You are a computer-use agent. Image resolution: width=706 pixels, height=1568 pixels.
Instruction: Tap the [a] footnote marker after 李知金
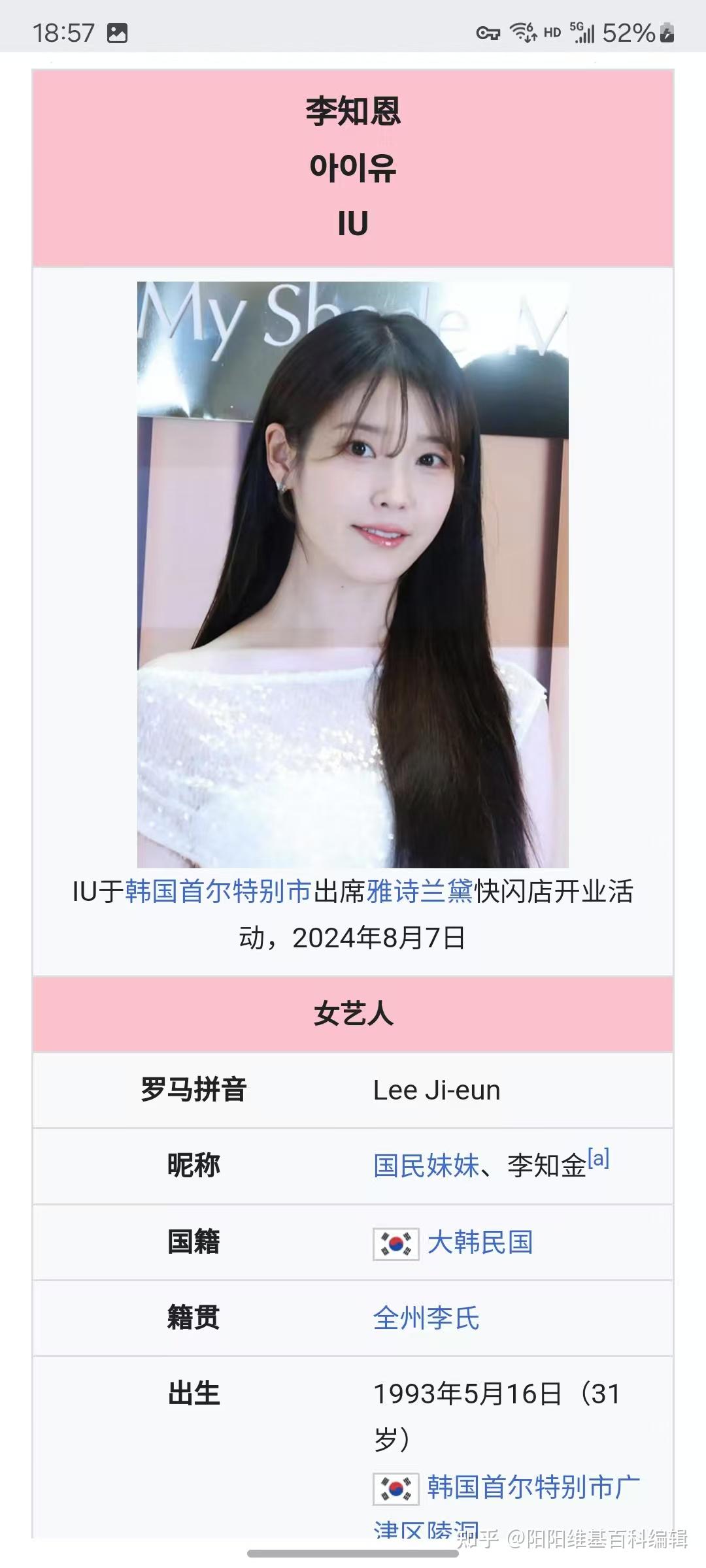[598, 1158]
